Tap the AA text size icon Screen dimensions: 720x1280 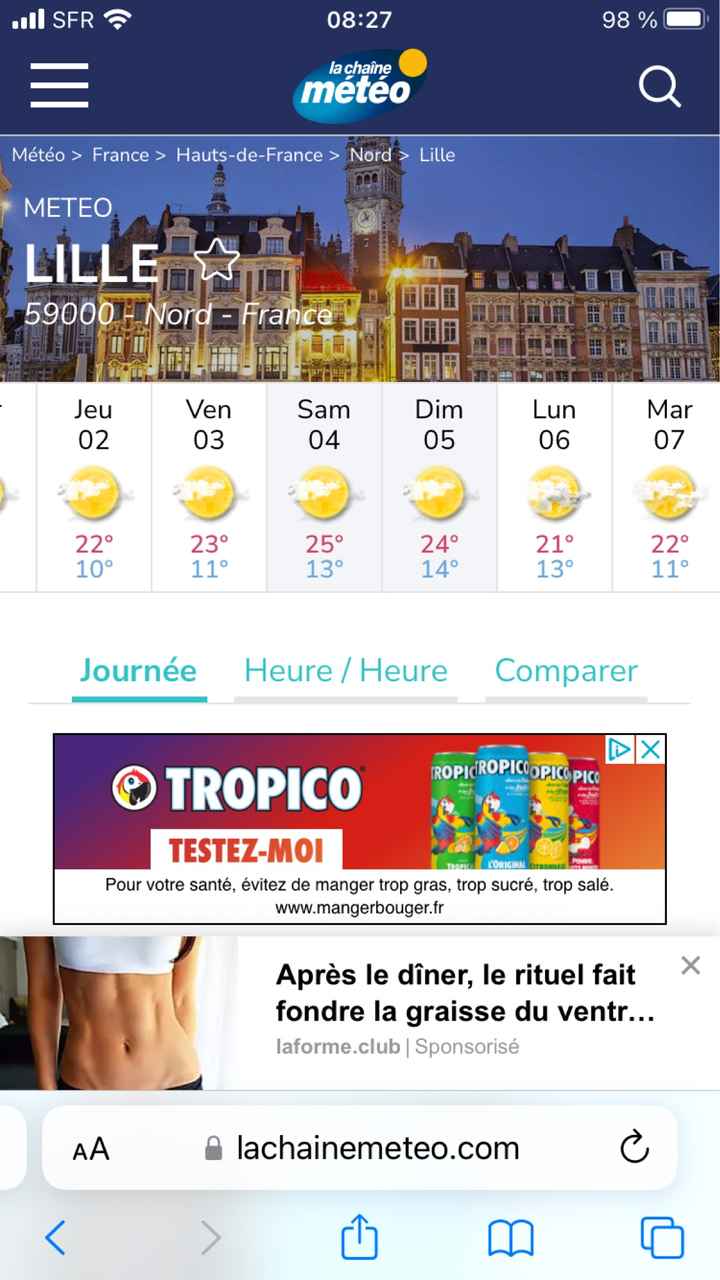(x=90, y=1148)
